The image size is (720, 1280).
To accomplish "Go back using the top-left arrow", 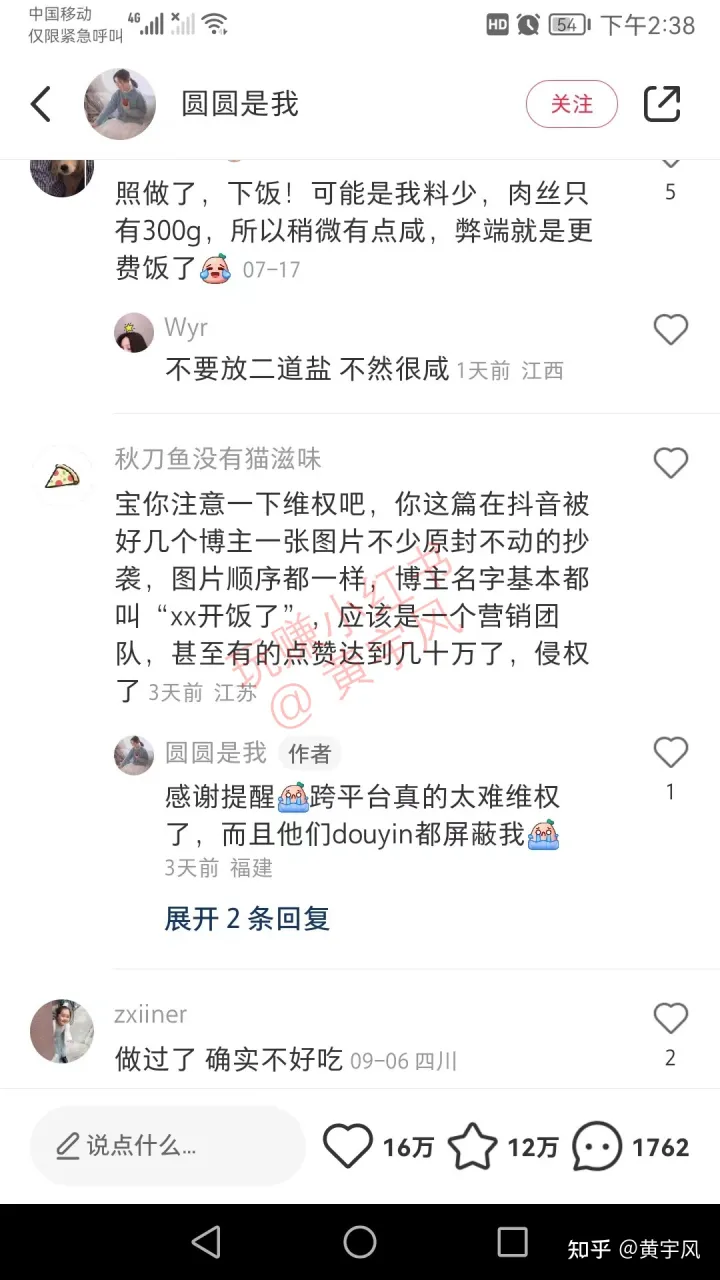I will point(41,104).
